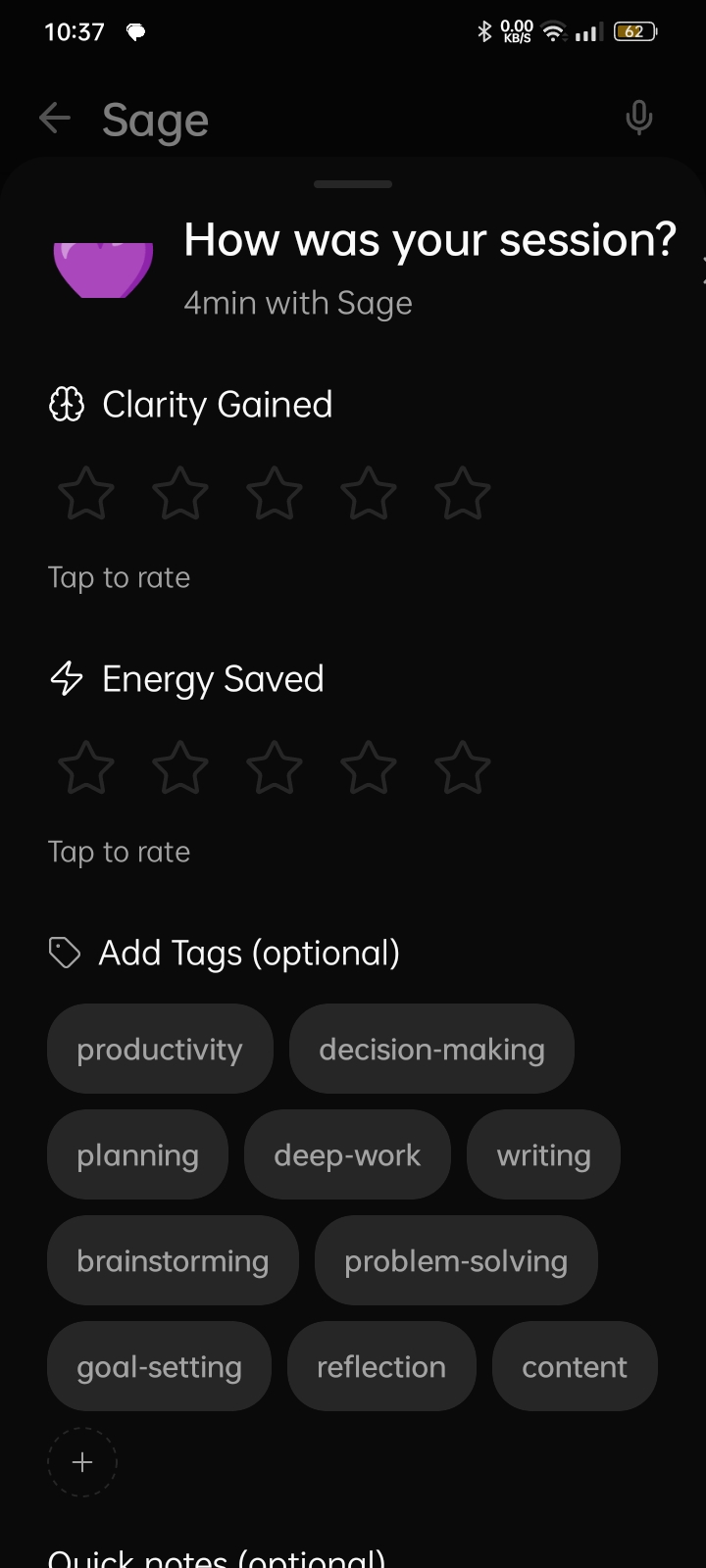Rate Energy Saved one star
Image resolution: width=706 pixels, height=1568 pixels.
(86, 767)
